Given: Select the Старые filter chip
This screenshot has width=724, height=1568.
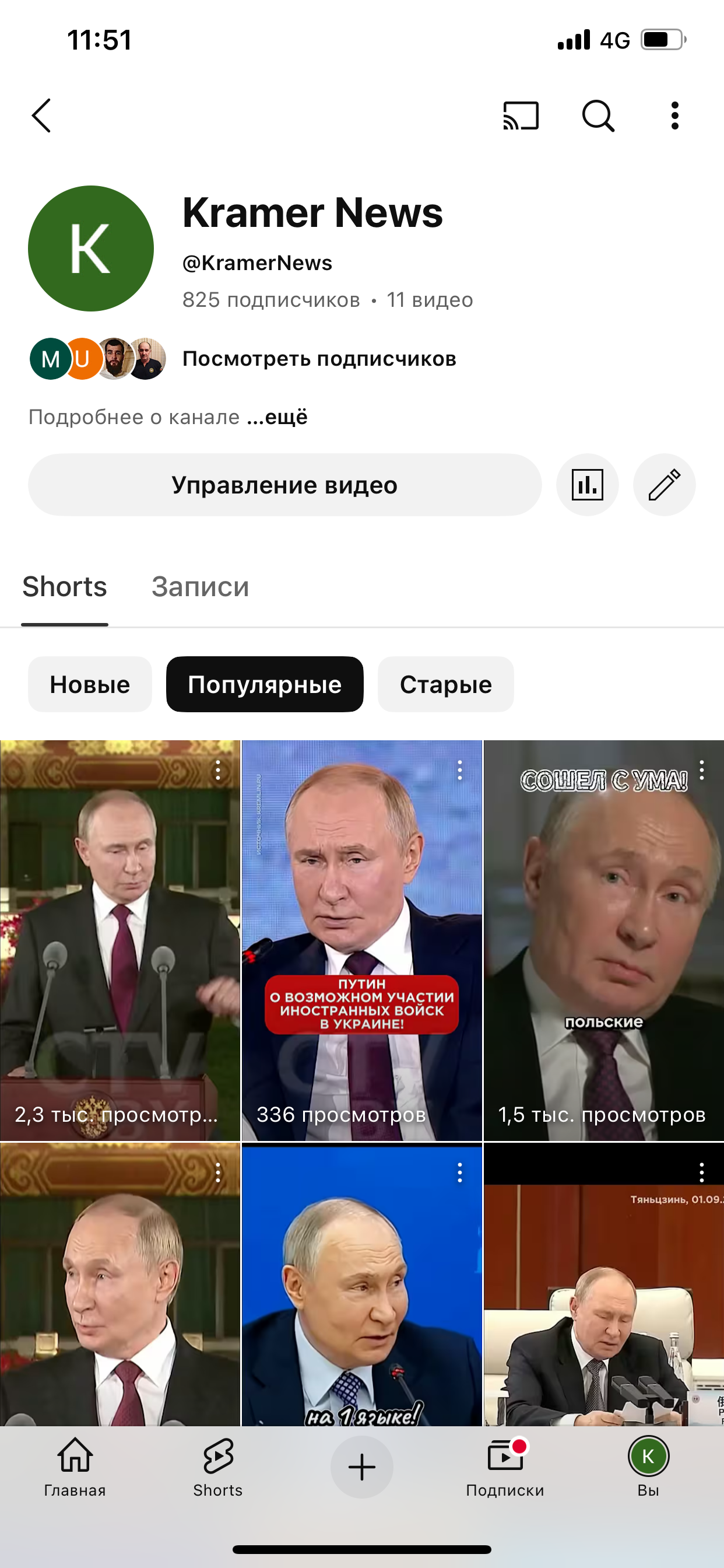Looking at the screenshot, I should tap(445, 684).
